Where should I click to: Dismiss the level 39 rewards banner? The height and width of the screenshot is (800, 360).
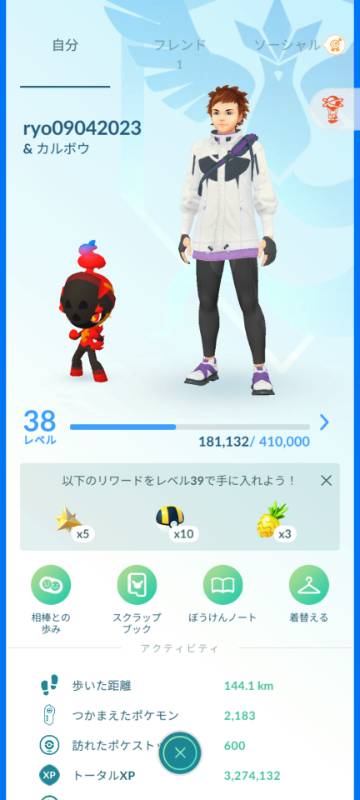[x=326, y=480]
